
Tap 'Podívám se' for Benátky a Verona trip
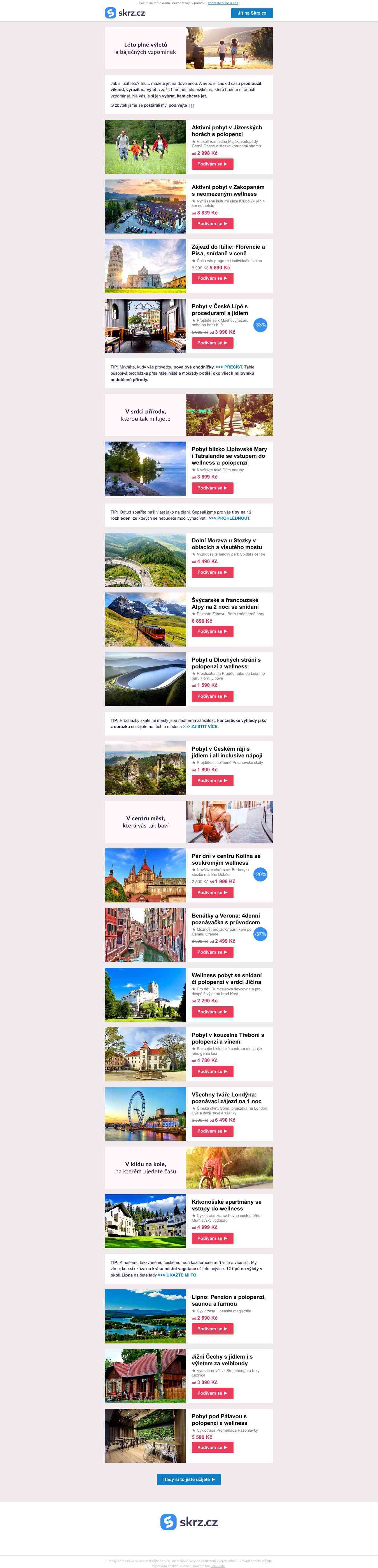pyautogui.click(x=213, y=952)
